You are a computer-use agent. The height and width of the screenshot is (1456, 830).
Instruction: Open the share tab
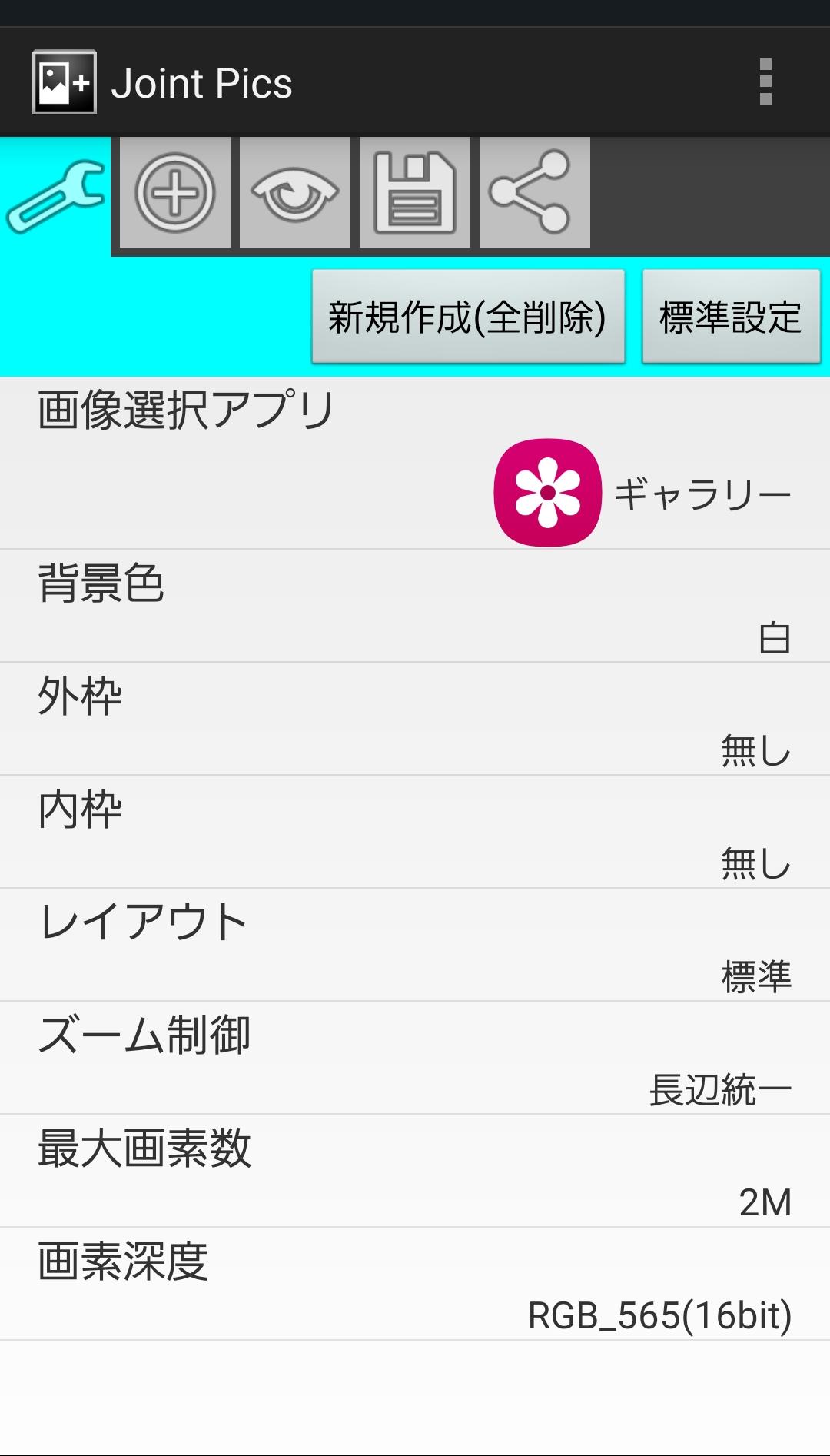tap(535, 192)
